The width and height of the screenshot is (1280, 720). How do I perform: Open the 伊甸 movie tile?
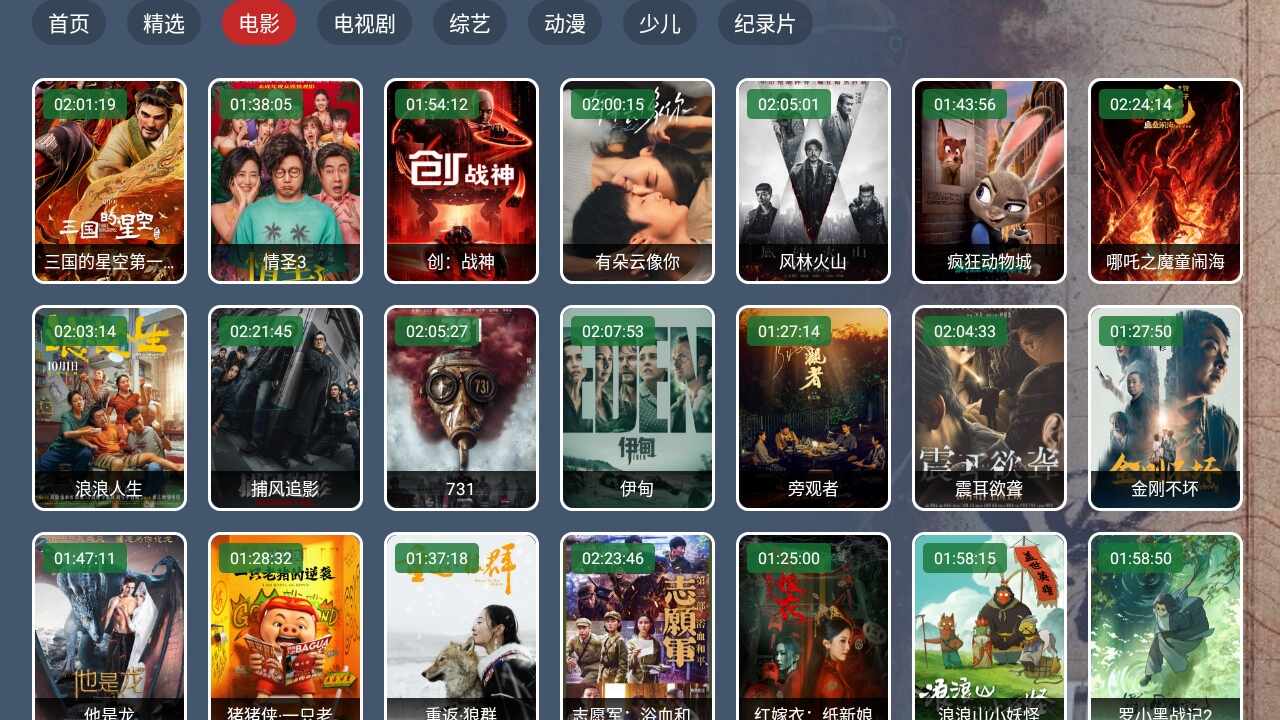tap(637, 407)
